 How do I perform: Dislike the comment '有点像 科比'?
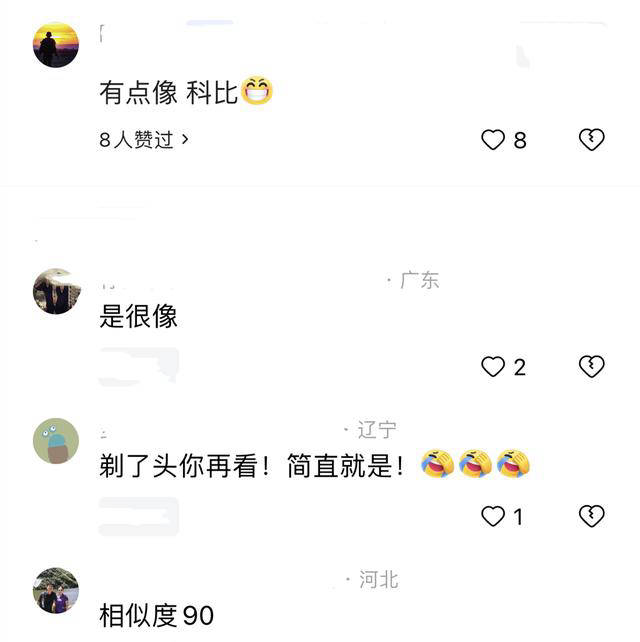coord(592,140)
